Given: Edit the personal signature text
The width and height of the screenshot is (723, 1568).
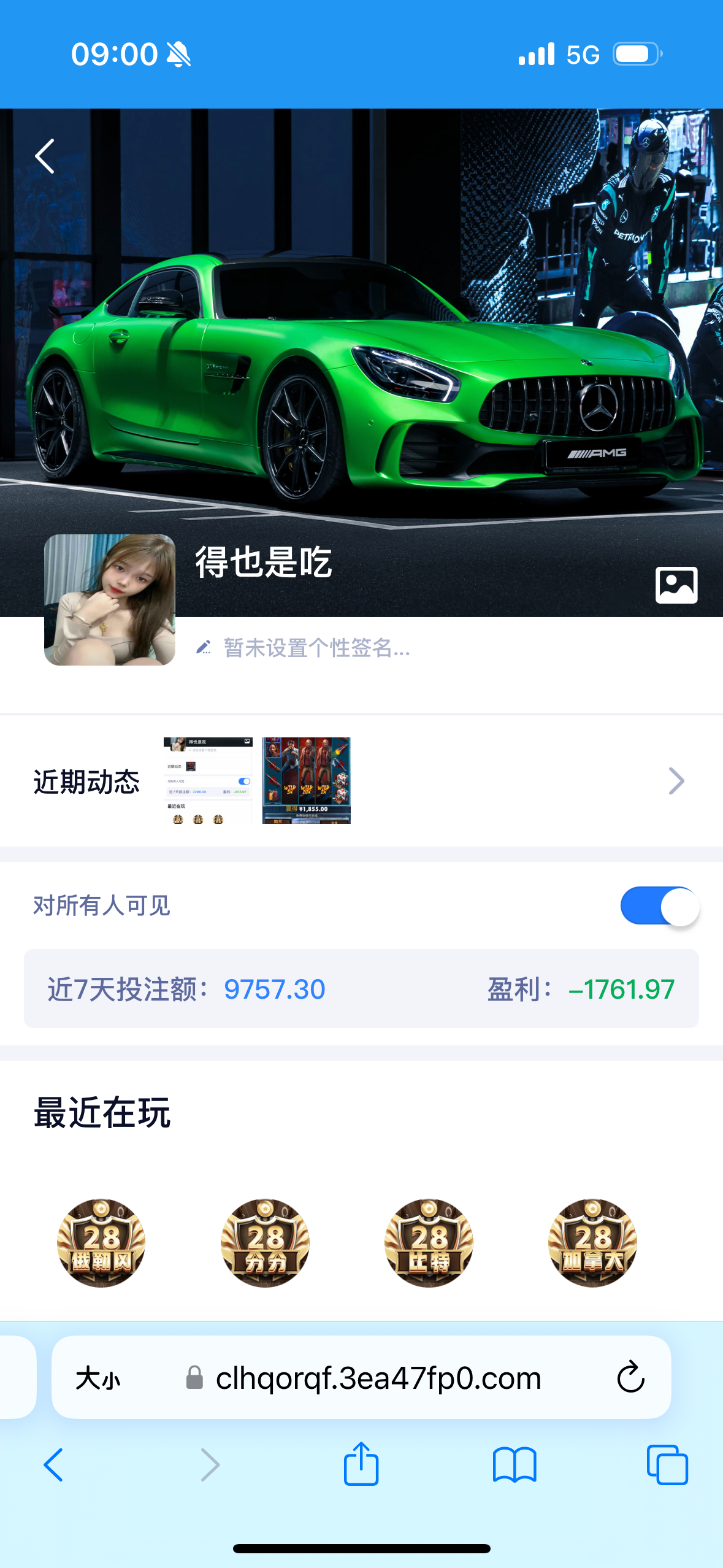Looking at the screenshot, I should [x=316, y=648].
